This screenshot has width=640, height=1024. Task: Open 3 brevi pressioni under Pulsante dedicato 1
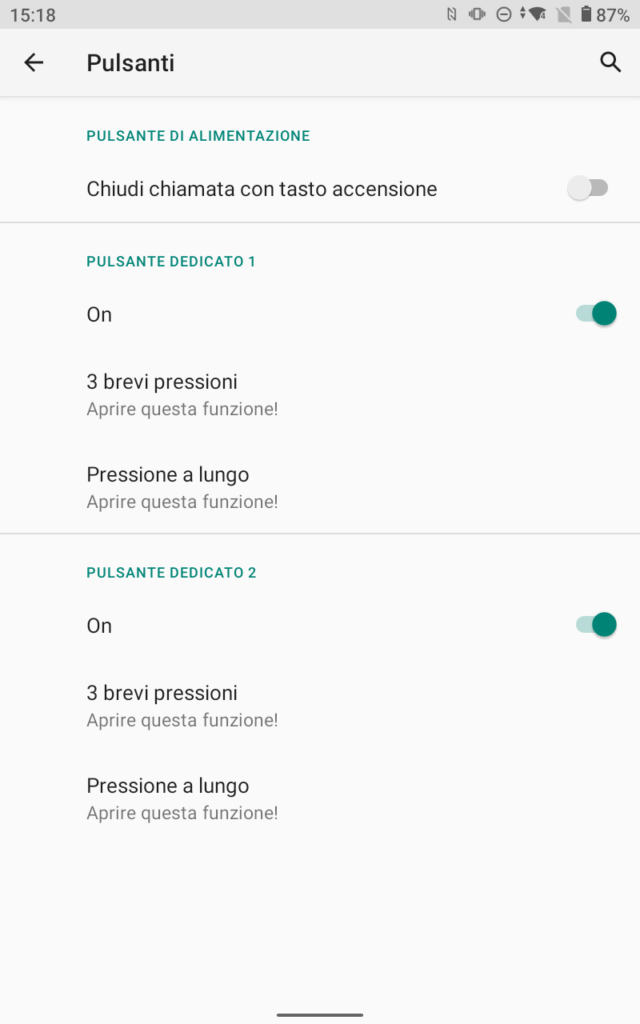tap(320, 394)
